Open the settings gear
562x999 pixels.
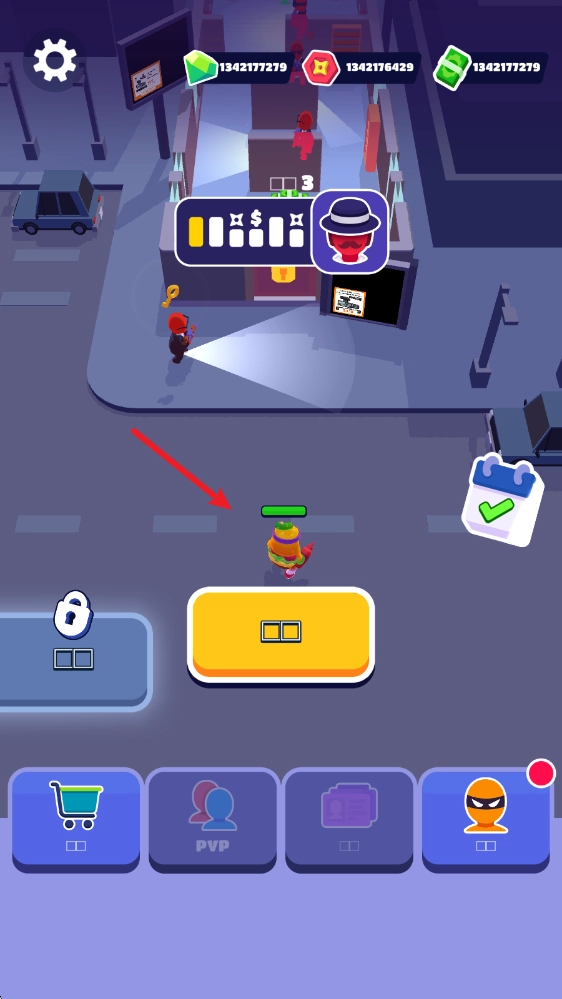tap(55, 60)
